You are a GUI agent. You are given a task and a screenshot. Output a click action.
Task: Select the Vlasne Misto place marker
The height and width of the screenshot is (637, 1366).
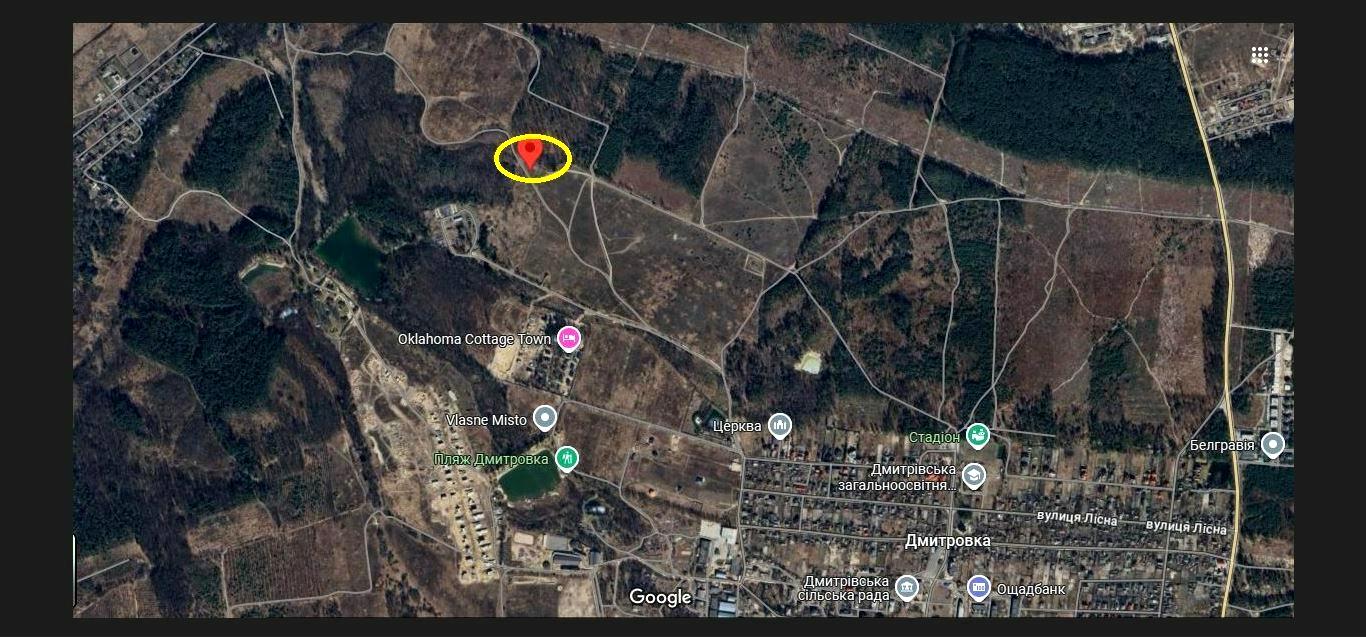544,417
